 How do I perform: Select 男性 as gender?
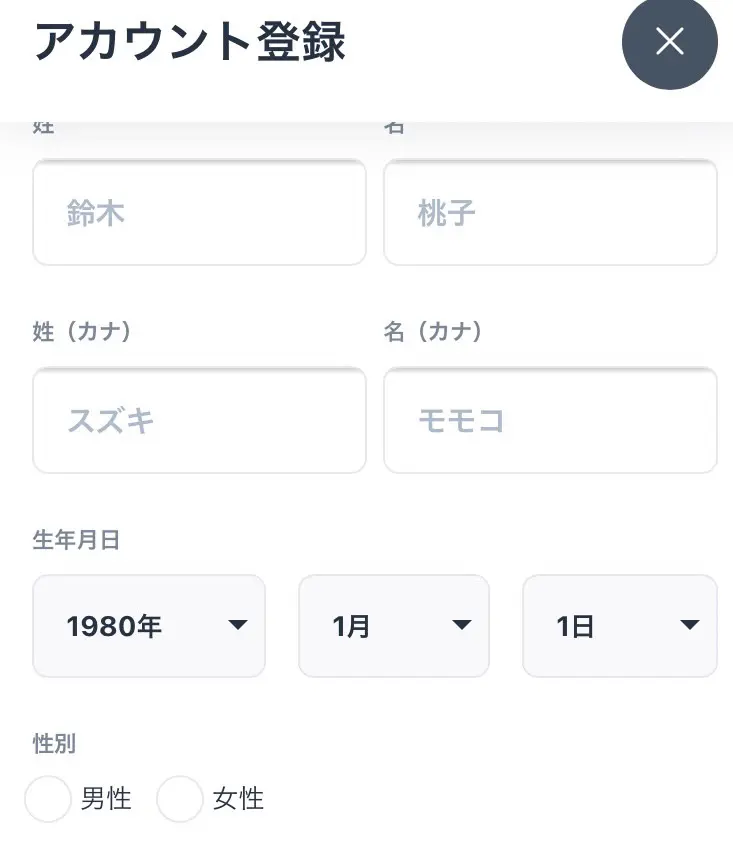point(48,799)
